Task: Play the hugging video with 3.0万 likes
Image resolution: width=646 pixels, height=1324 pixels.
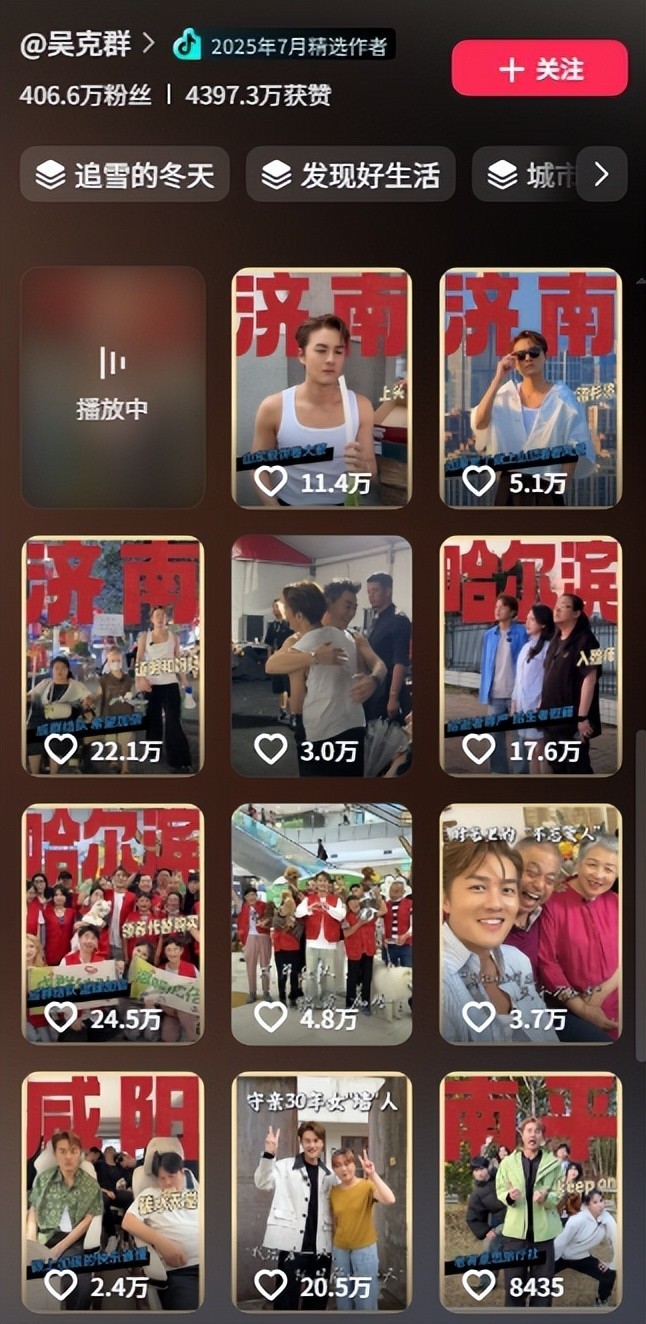Action: click(x=321, y=655)
